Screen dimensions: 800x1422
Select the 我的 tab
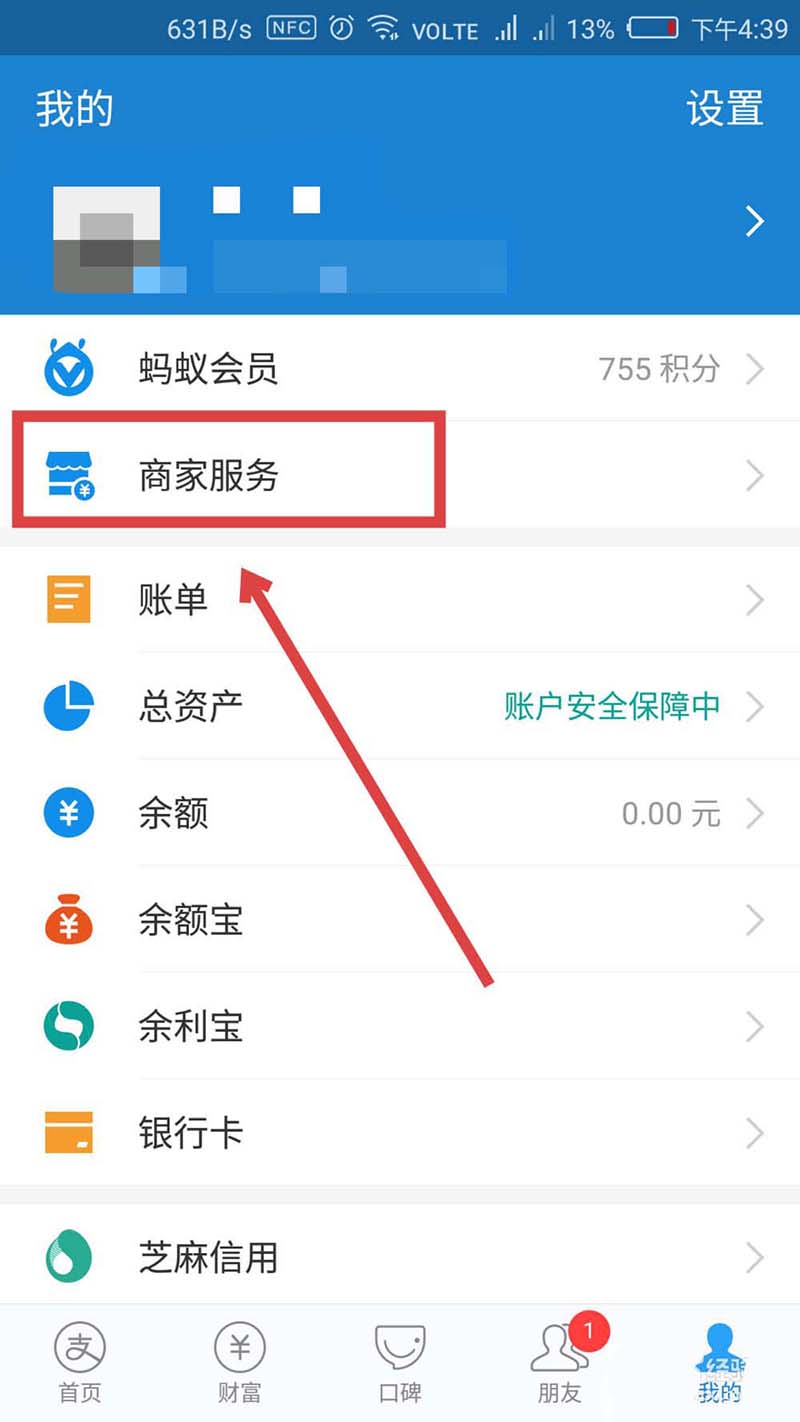point(720,1362)
